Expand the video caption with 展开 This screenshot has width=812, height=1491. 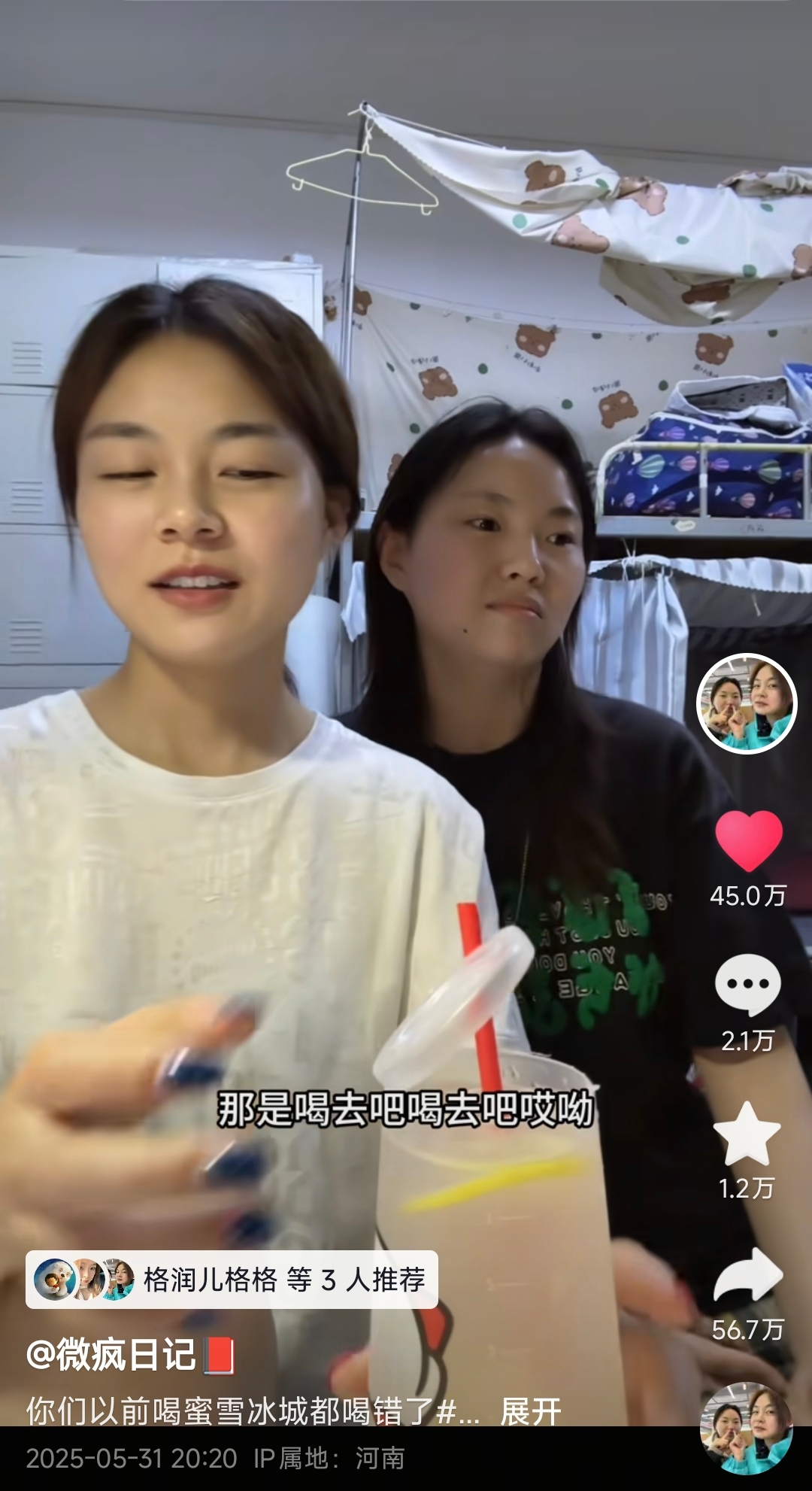pyautogui.click(x=531, y=1412)
